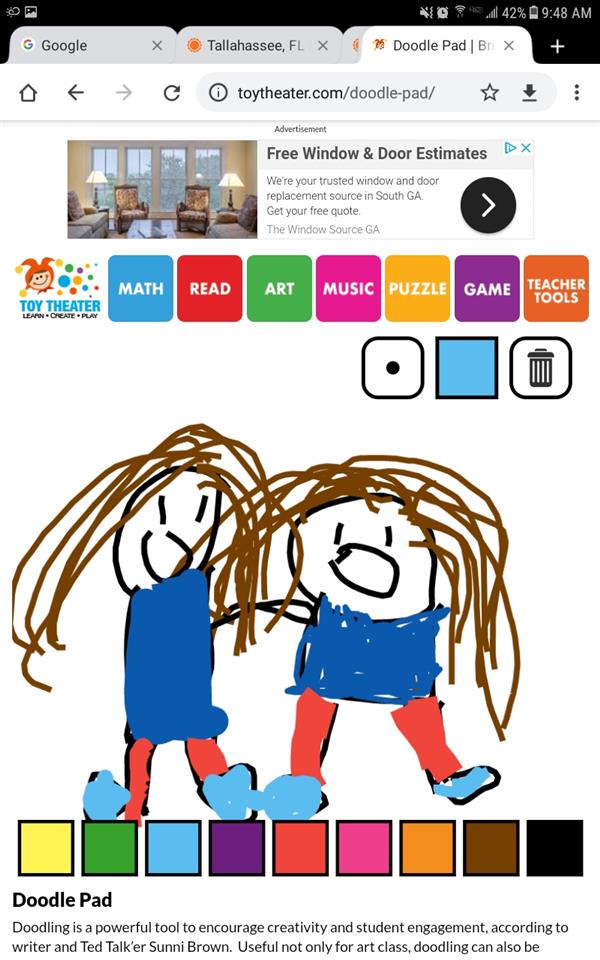Open the brush size selector
The width and height of the screenshot is (600, 960).
tap(393, 368)
